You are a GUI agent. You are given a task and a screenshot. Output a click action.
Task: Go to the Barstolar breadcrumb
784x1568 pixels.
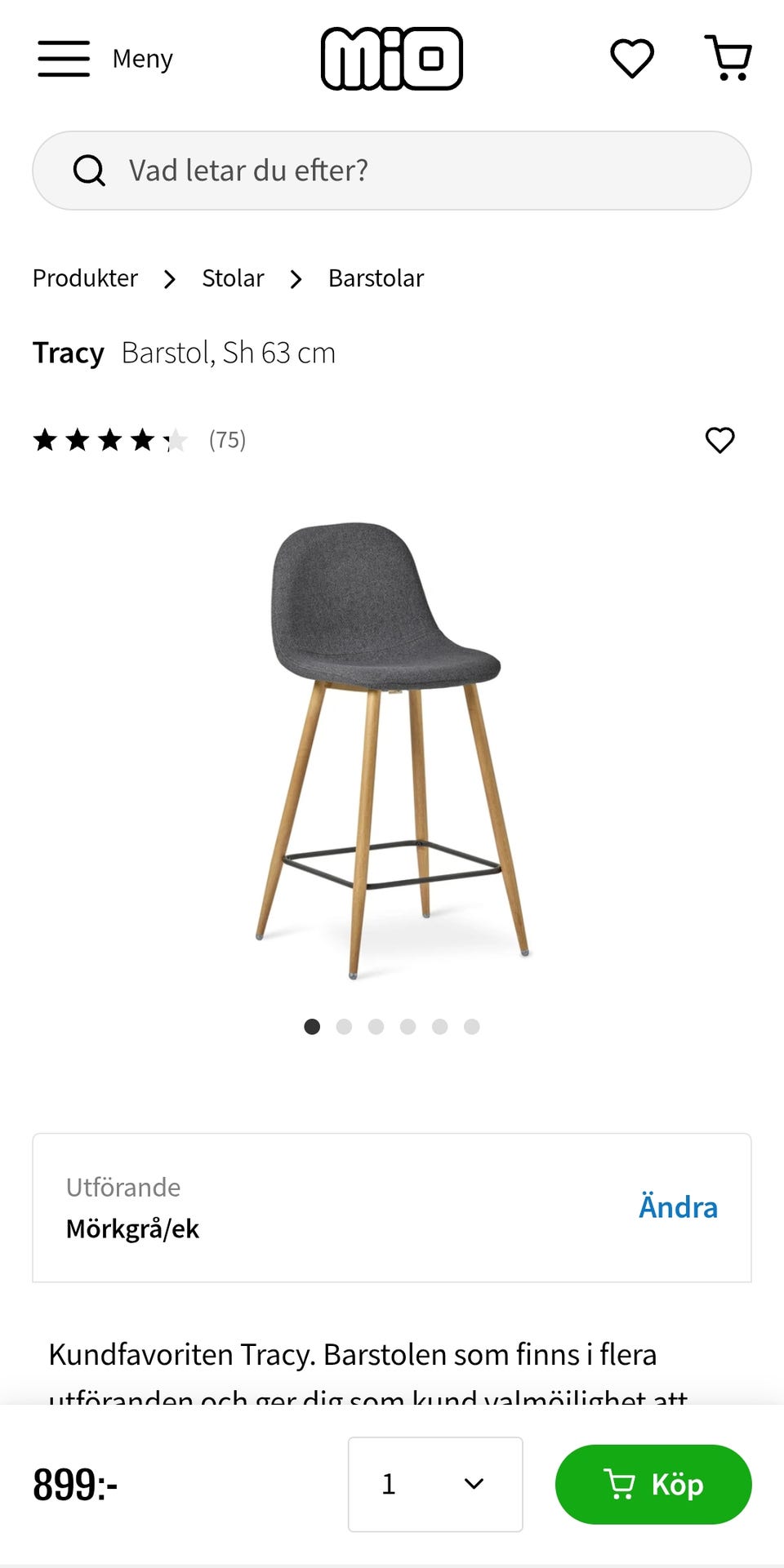(376, 278)
